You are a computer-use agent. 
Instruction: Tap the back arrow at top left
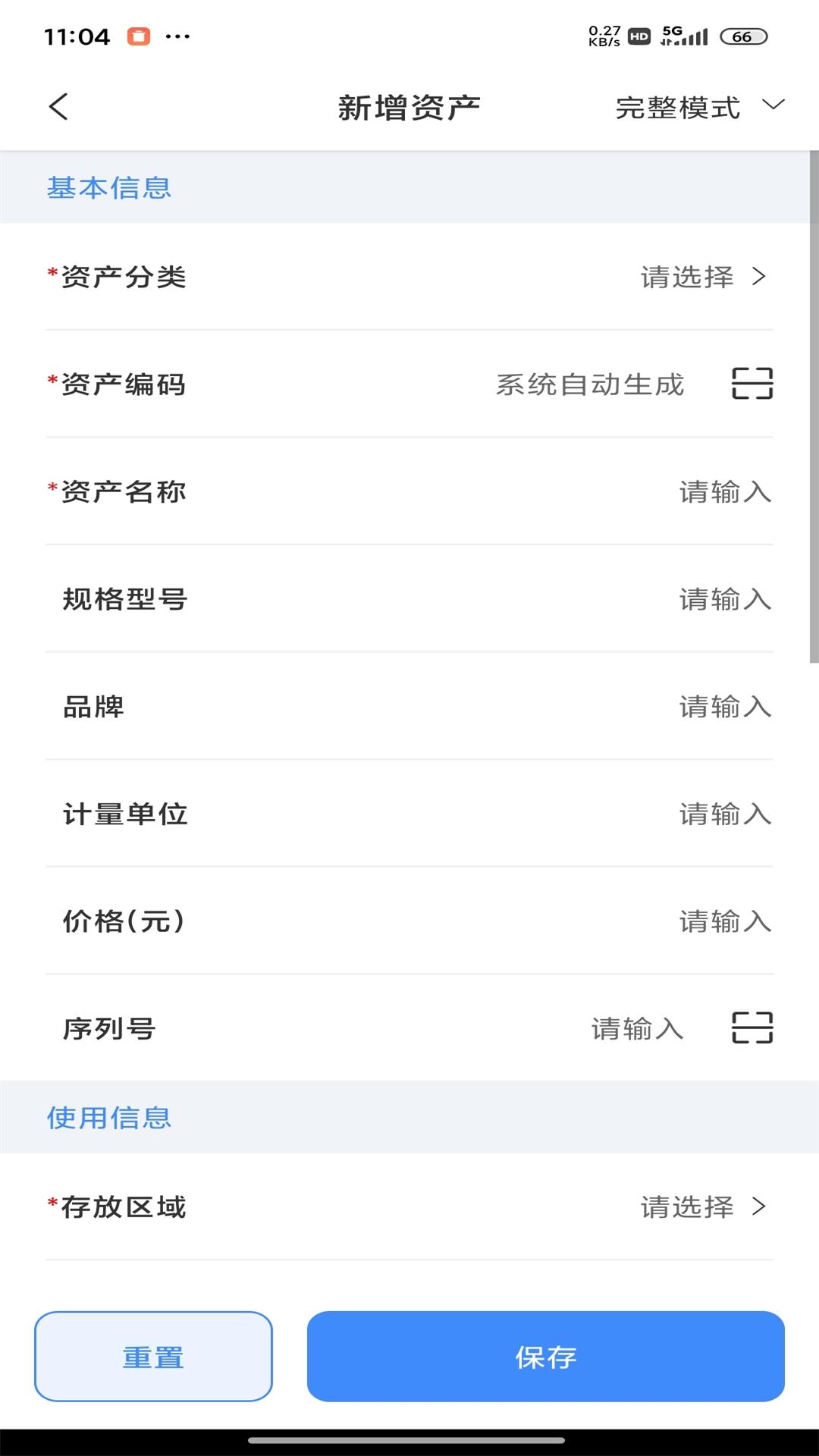[58, 107]
